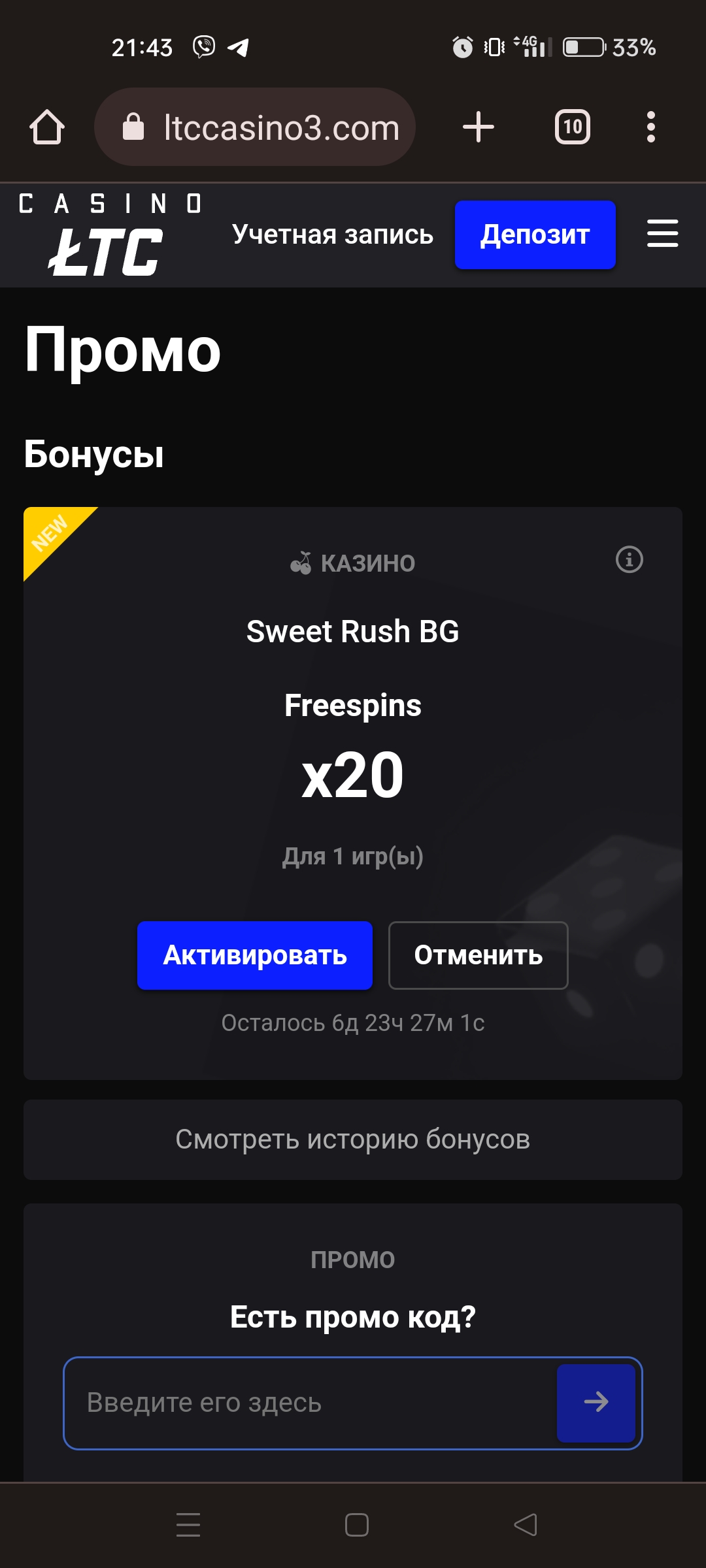This screenshot has height=1568, width=706.
Task: Focus the promo code input field
Action: click(x=307, y=1403)
